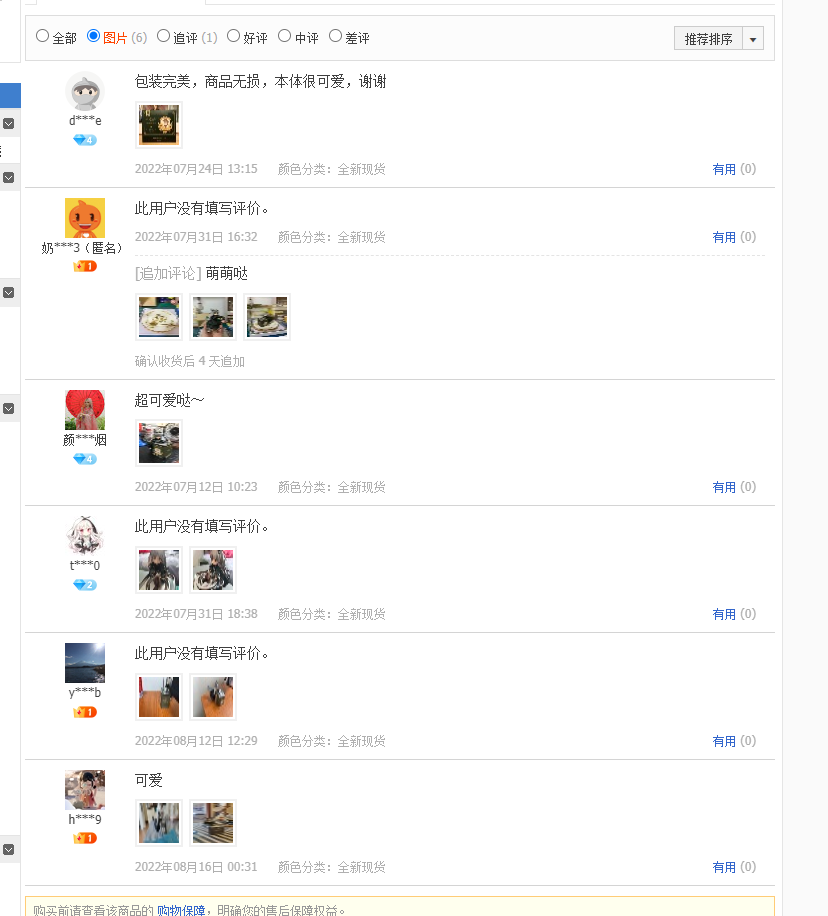This screenshot has width=828, height=916.
Task: Mark d***e's review as 有用
Action: click(x=734, y=169)
